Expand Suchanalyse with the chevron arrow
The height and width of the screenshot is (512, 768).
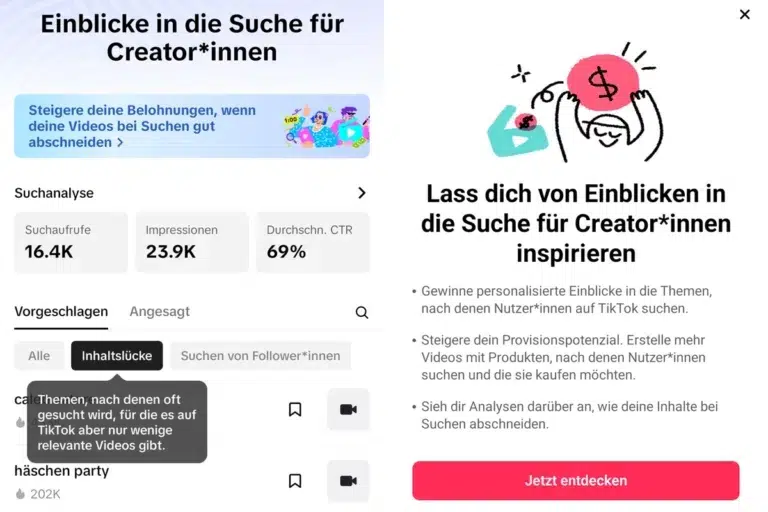(361, 193)
